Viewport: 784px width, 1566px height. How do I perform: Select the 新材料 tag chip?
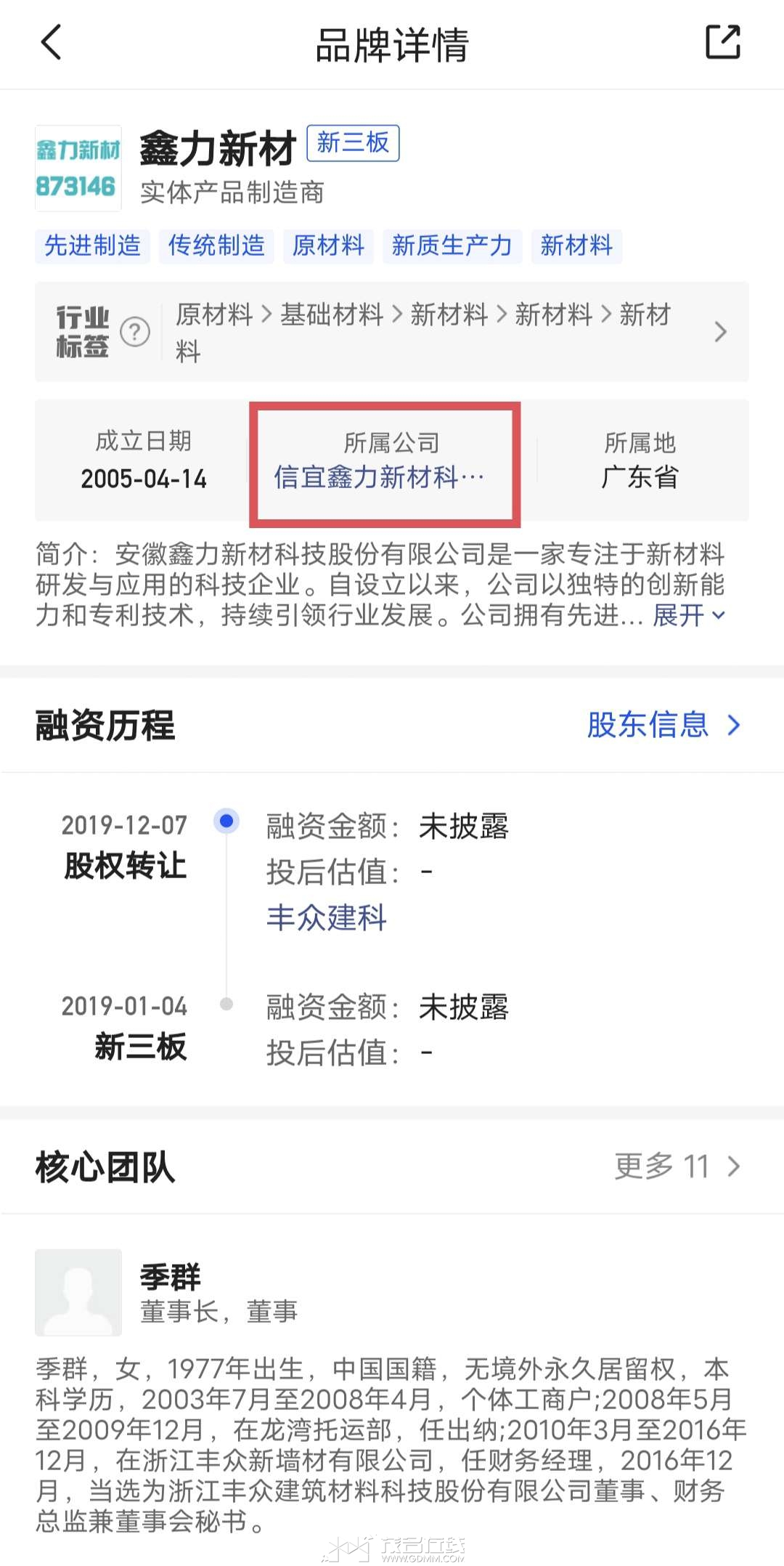pos(576,246)
